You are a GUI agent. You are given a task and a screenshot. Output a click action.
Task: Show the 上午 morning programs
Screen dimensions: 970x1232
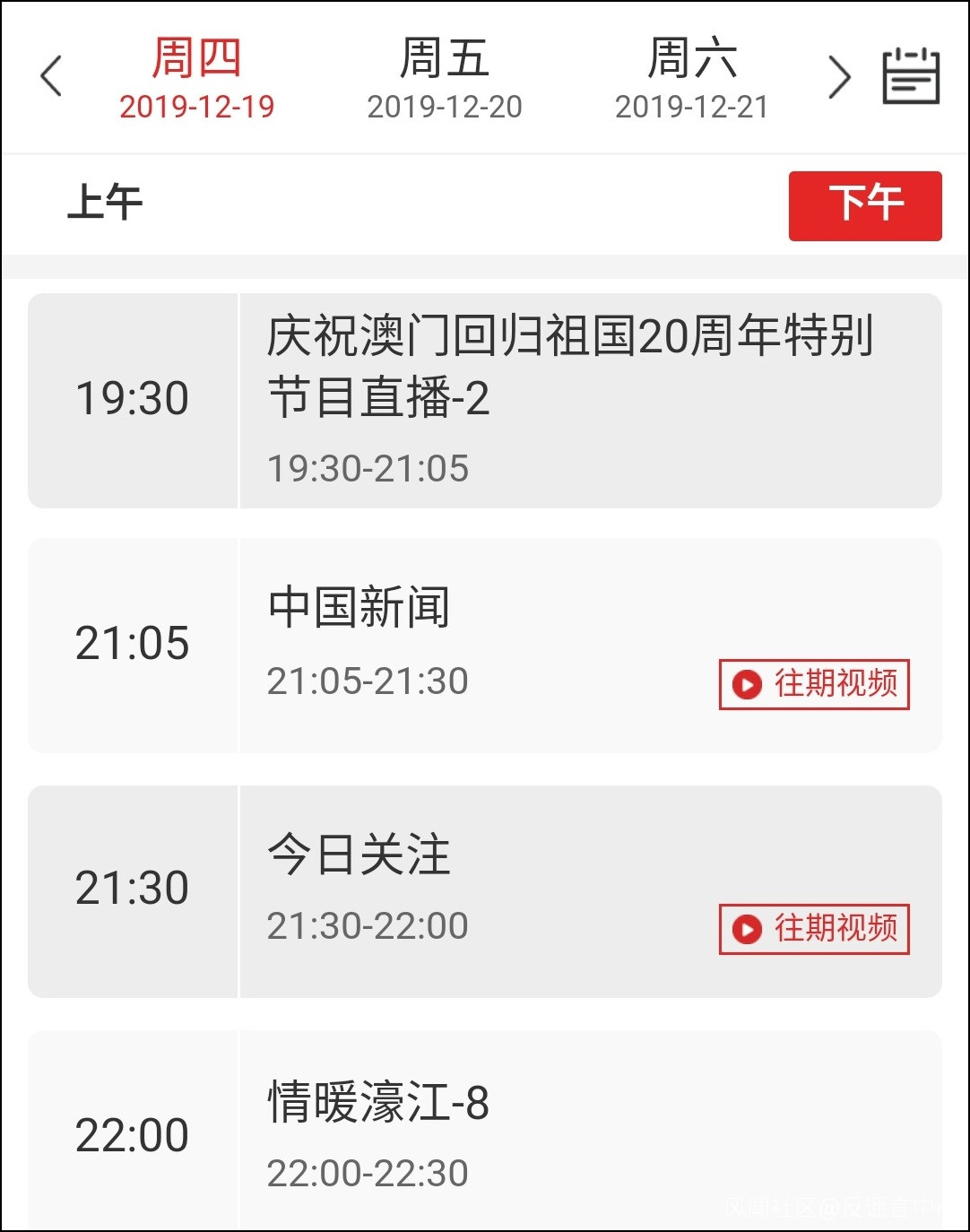pos(106,203)
